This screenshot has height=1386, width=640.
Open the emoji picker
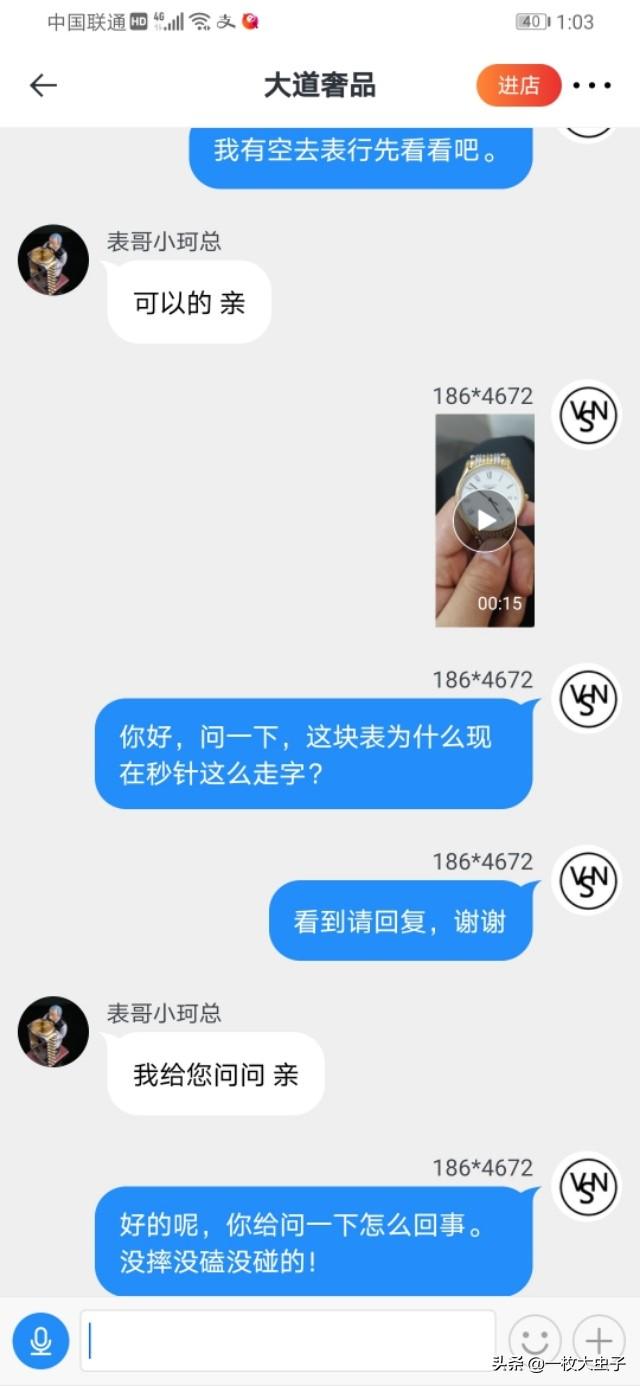click(535, 1340)
